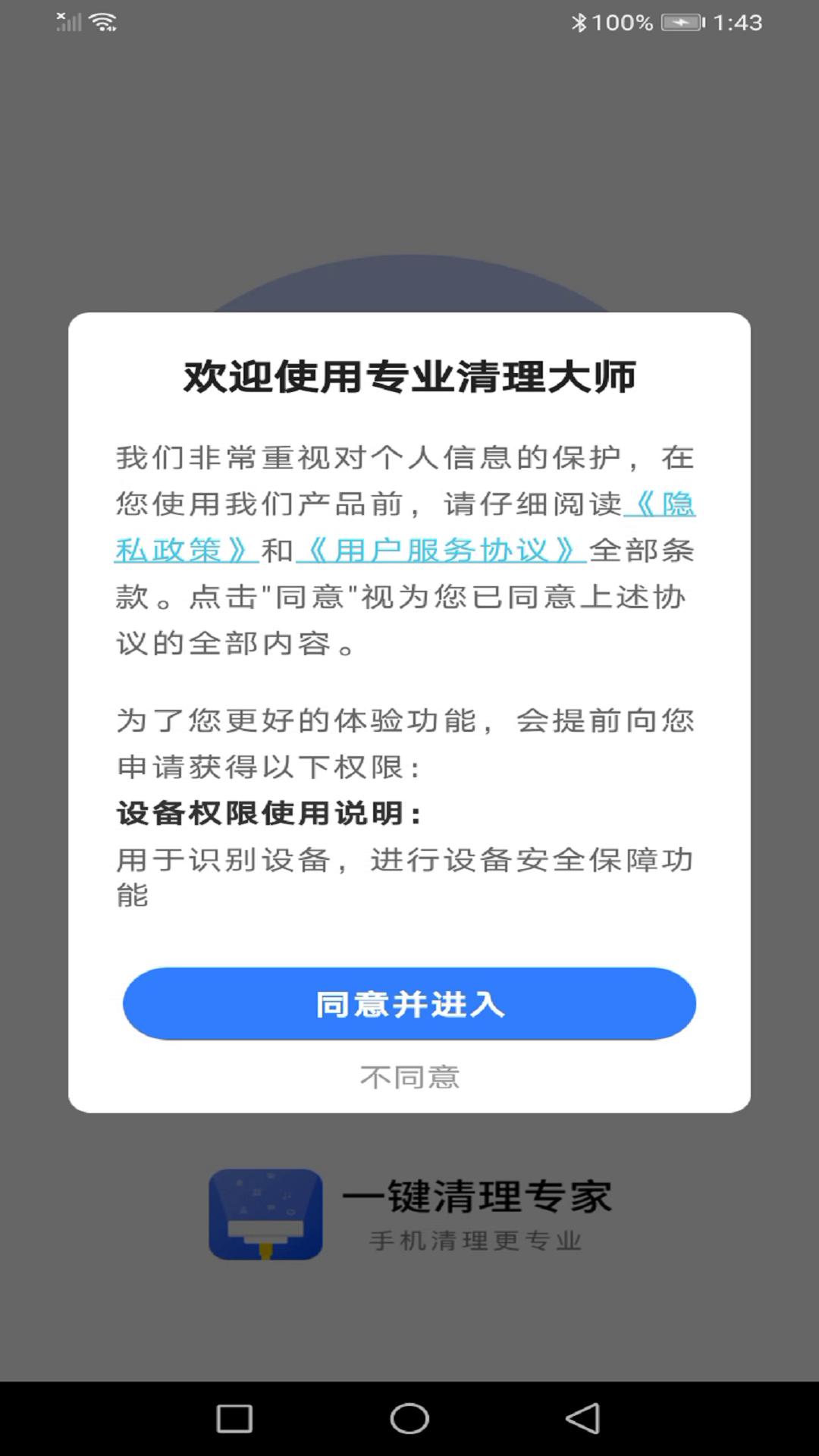Decline with the 不同意 option

(409, 1077)
